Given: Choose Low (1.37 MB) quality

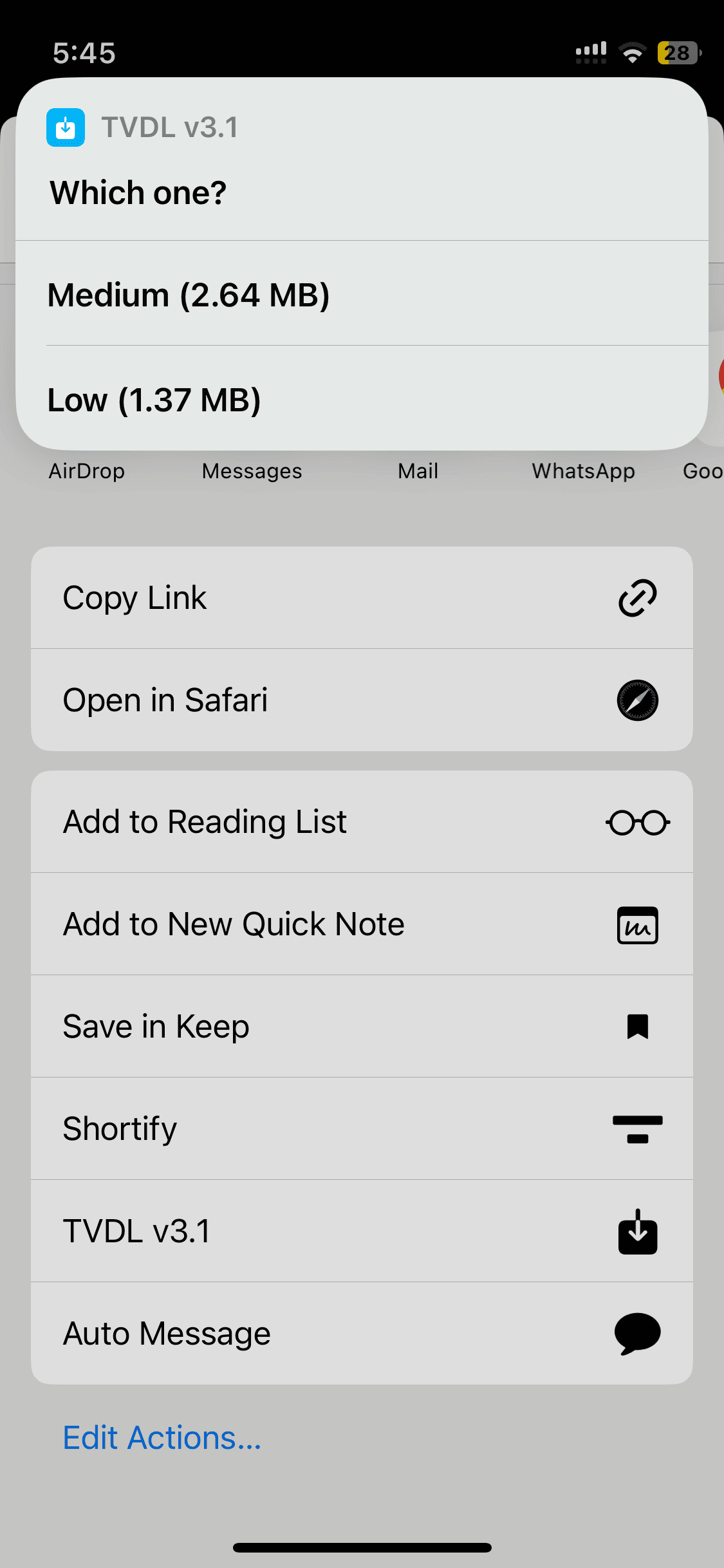Looking at the screenshot, I should [x=360, y=400].
